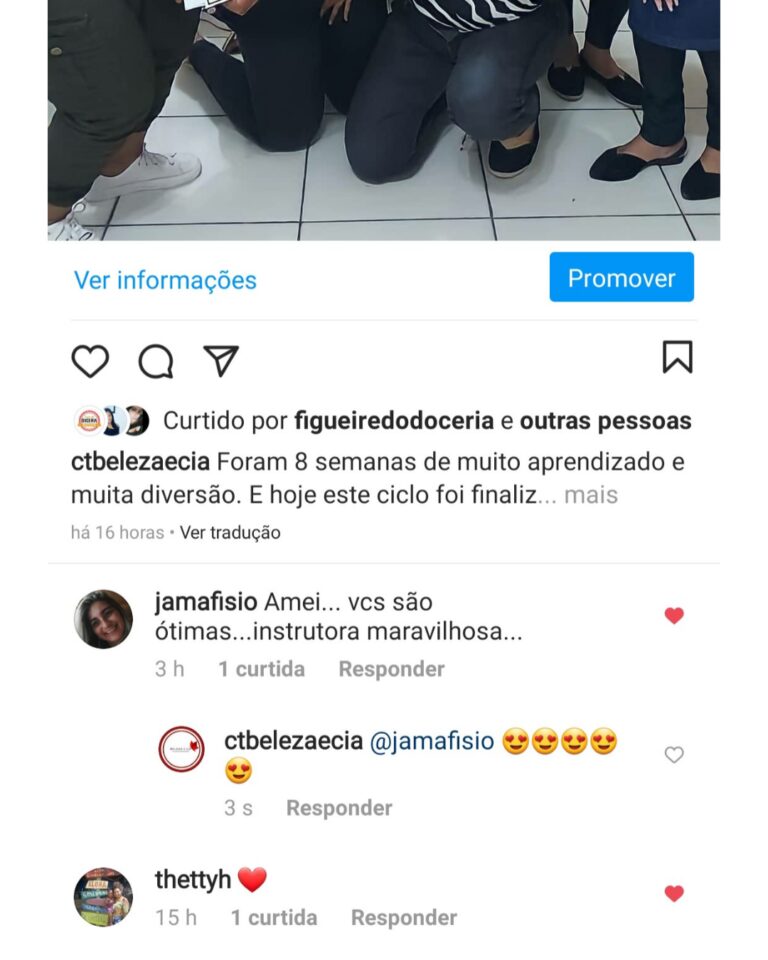Like the post with the heart icon
The image size is (768, 960).
[90, 361]
